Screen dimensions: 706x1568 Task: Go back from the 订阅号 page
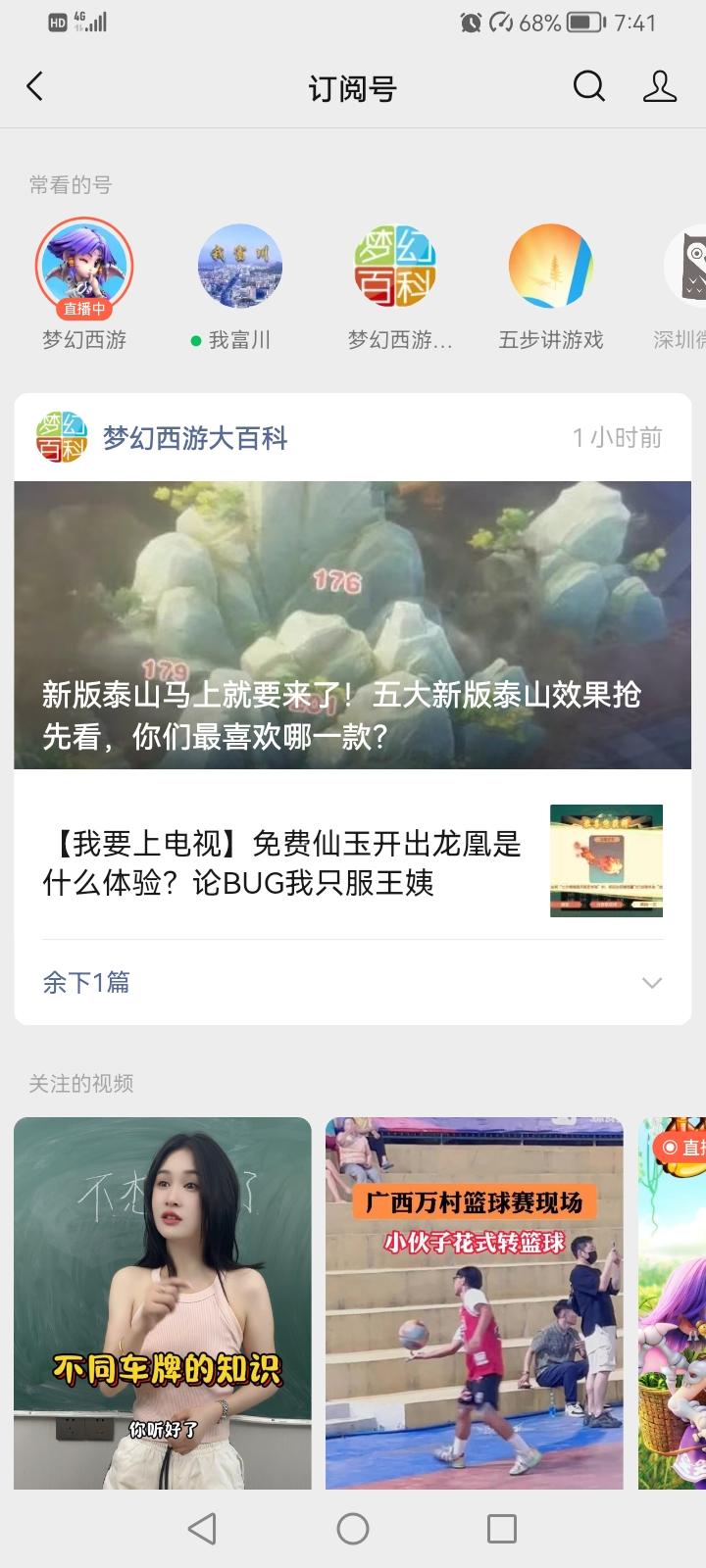point(35,87)
